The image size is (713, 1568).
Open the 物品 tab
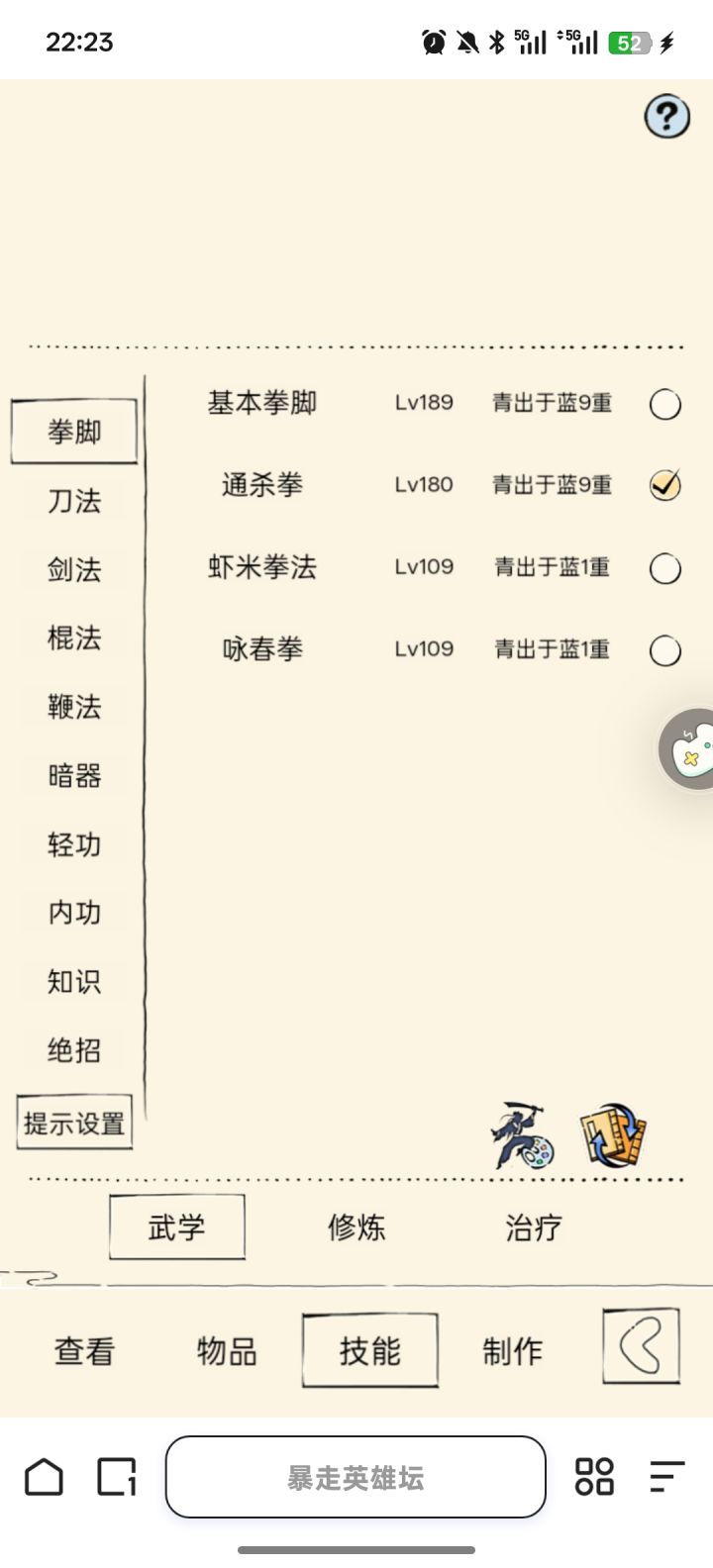(x=226, y=1348)
